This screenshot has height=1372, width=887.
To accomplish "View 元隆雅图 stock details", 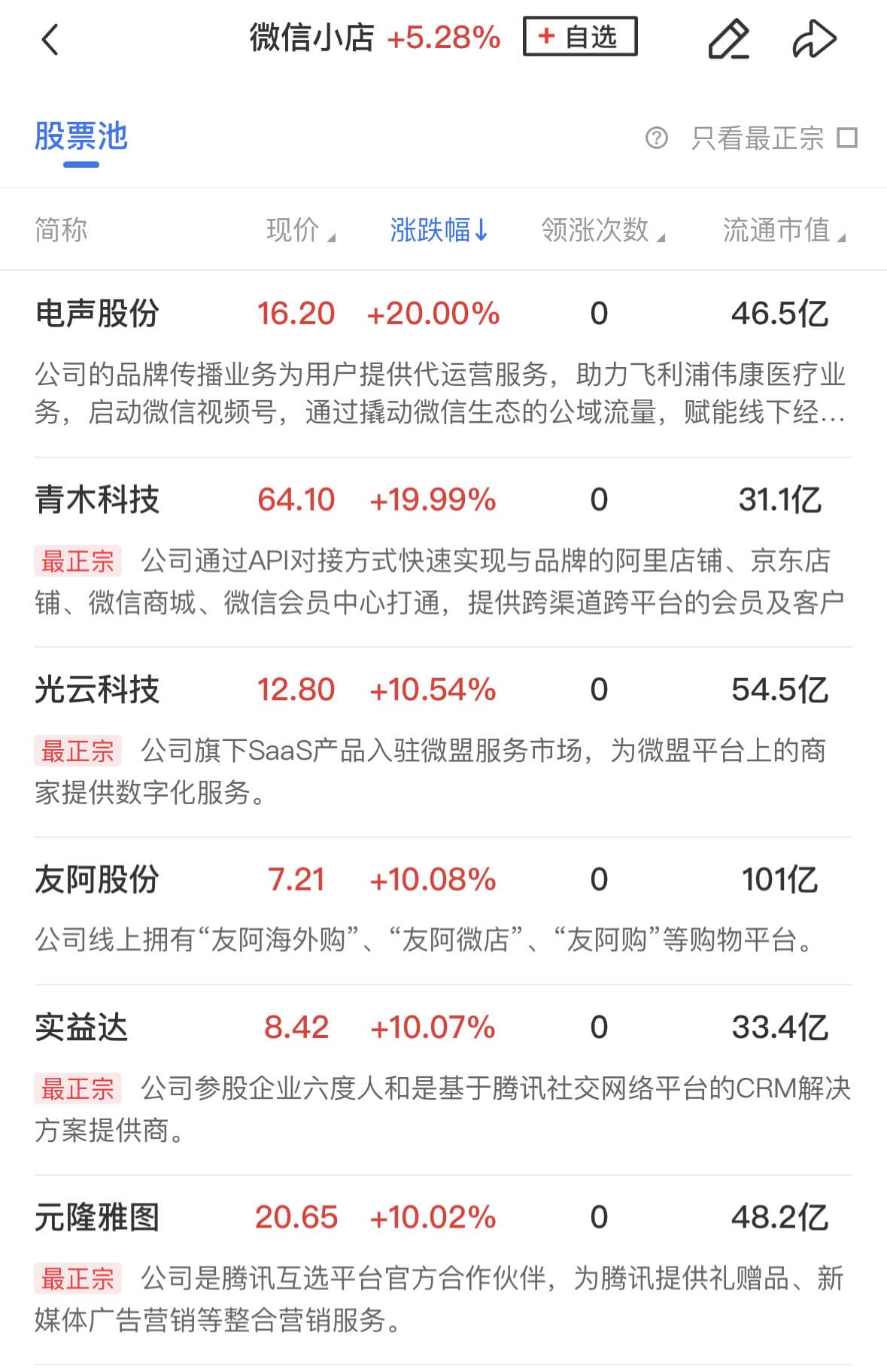I will click(97, 1217).
